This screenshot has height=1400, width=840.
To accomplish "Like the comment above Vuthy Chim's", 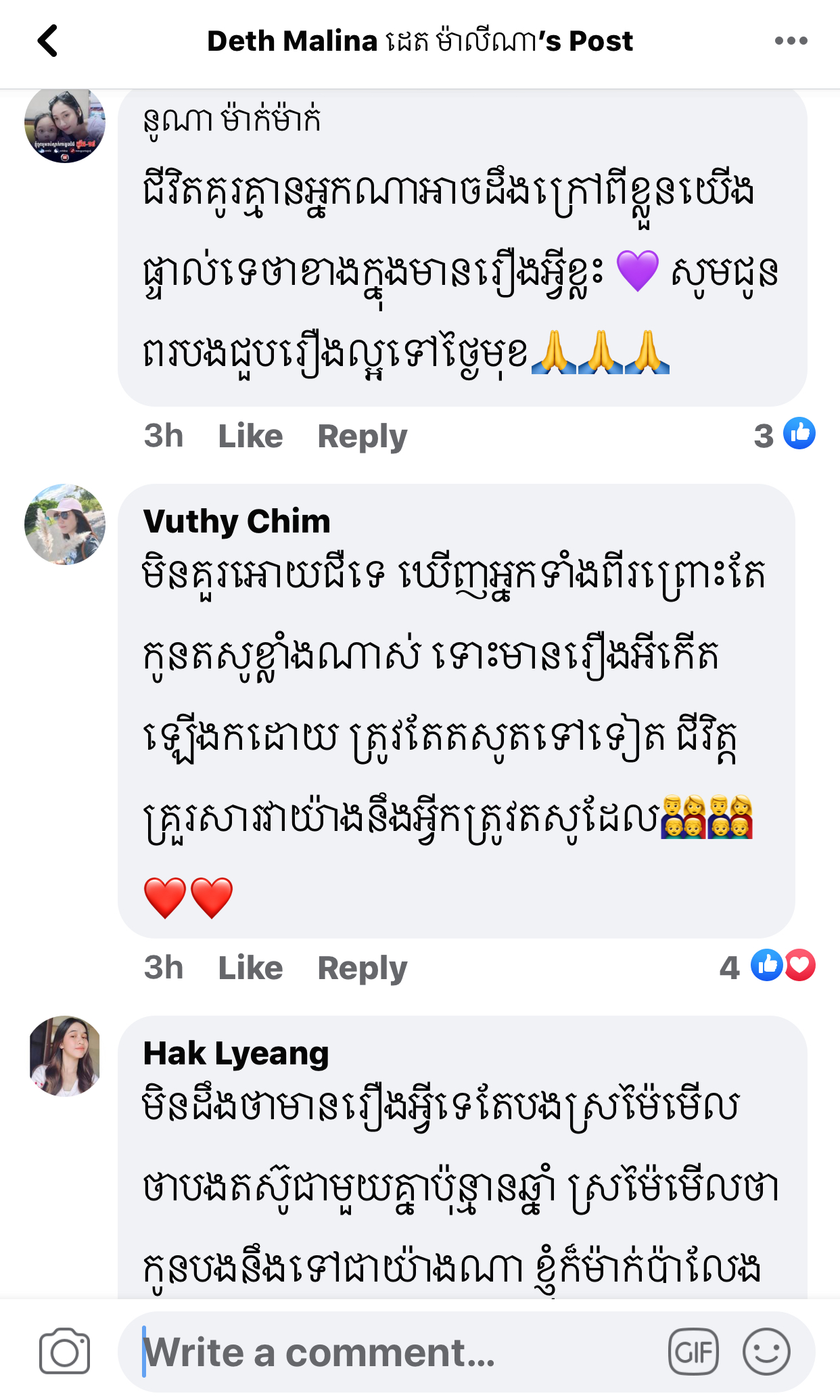I will point(250,436).
